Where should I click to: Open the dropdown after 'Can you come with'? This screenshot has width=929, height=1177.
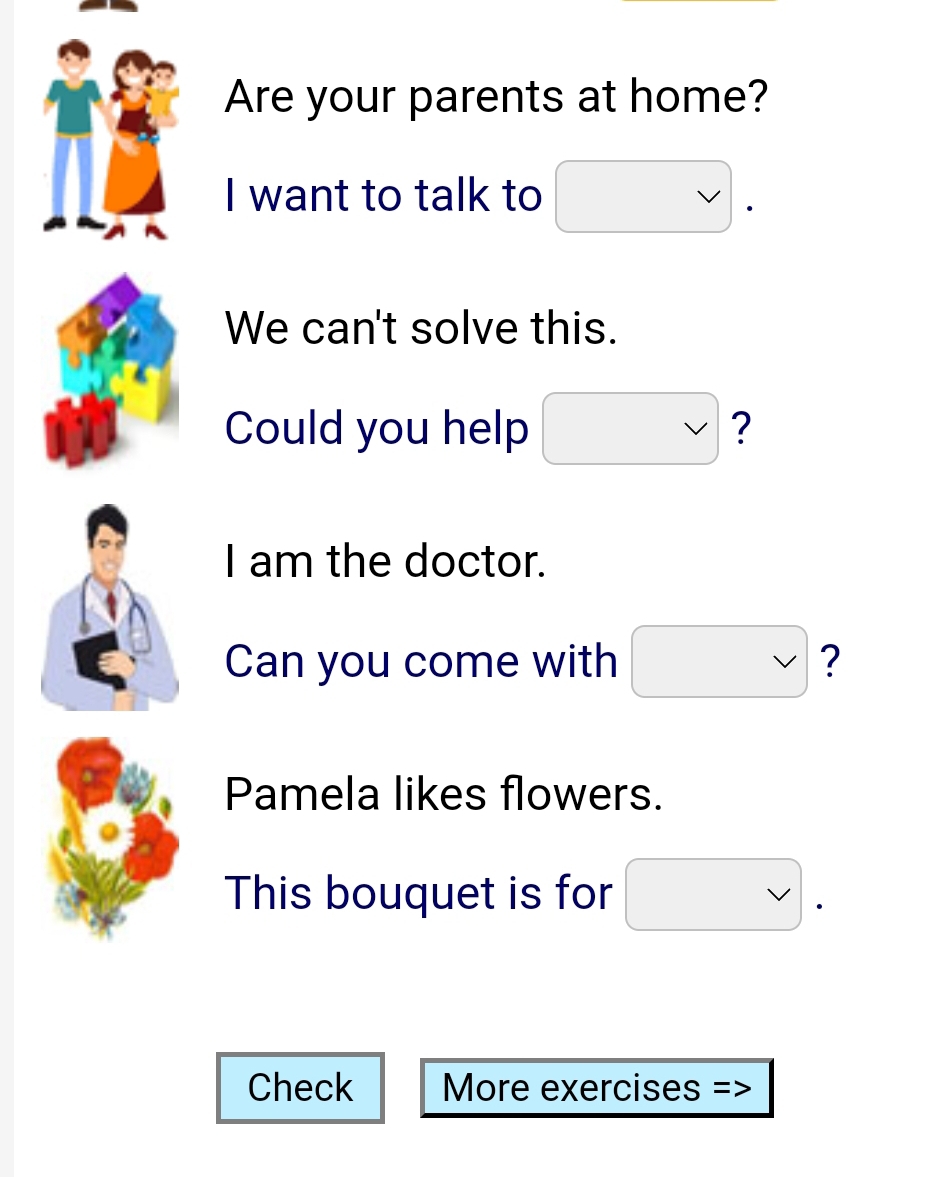(719, 661)
